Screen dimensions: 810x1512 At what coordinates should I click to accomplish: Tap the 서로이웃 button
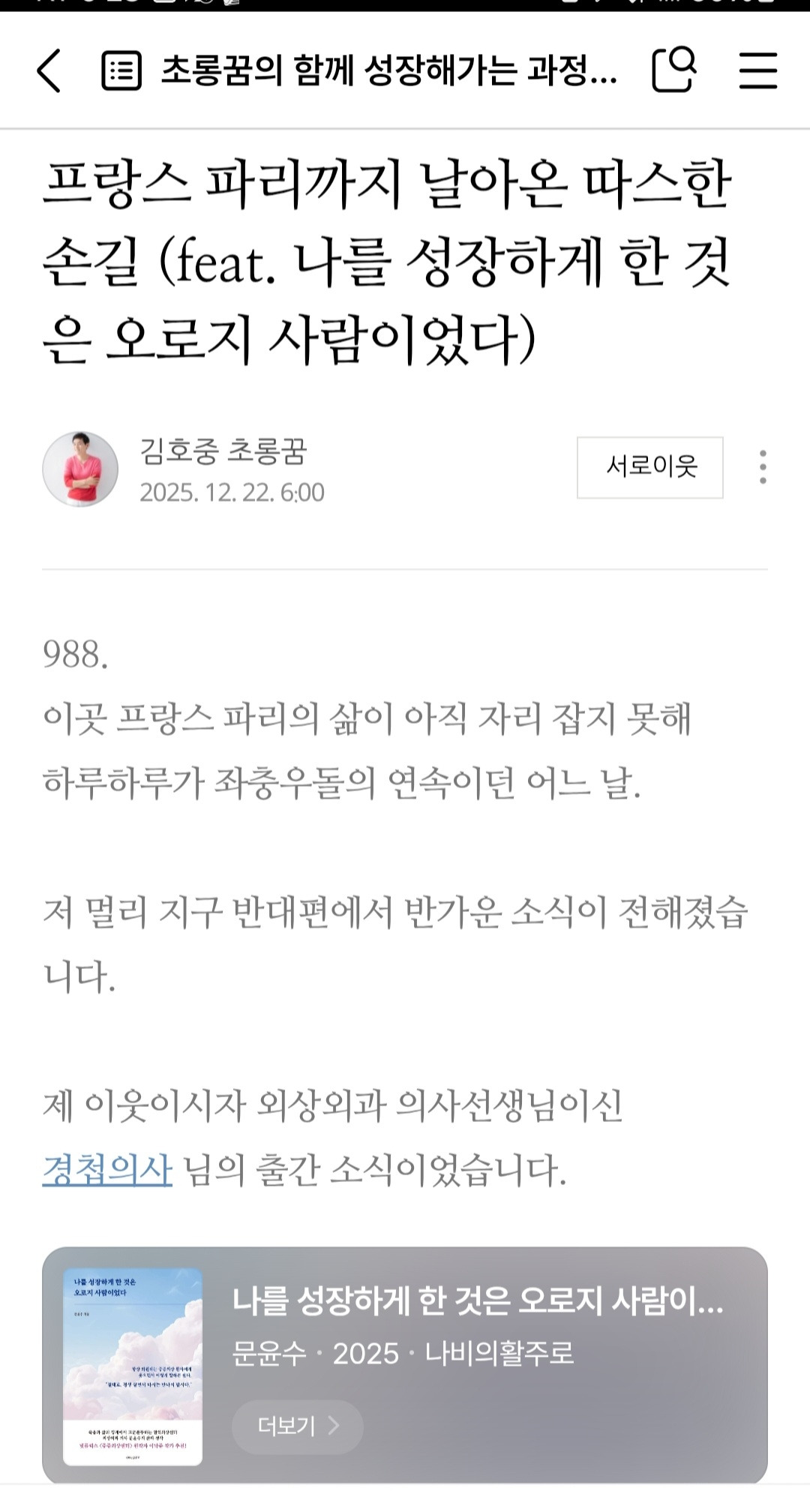coord(650,467)
